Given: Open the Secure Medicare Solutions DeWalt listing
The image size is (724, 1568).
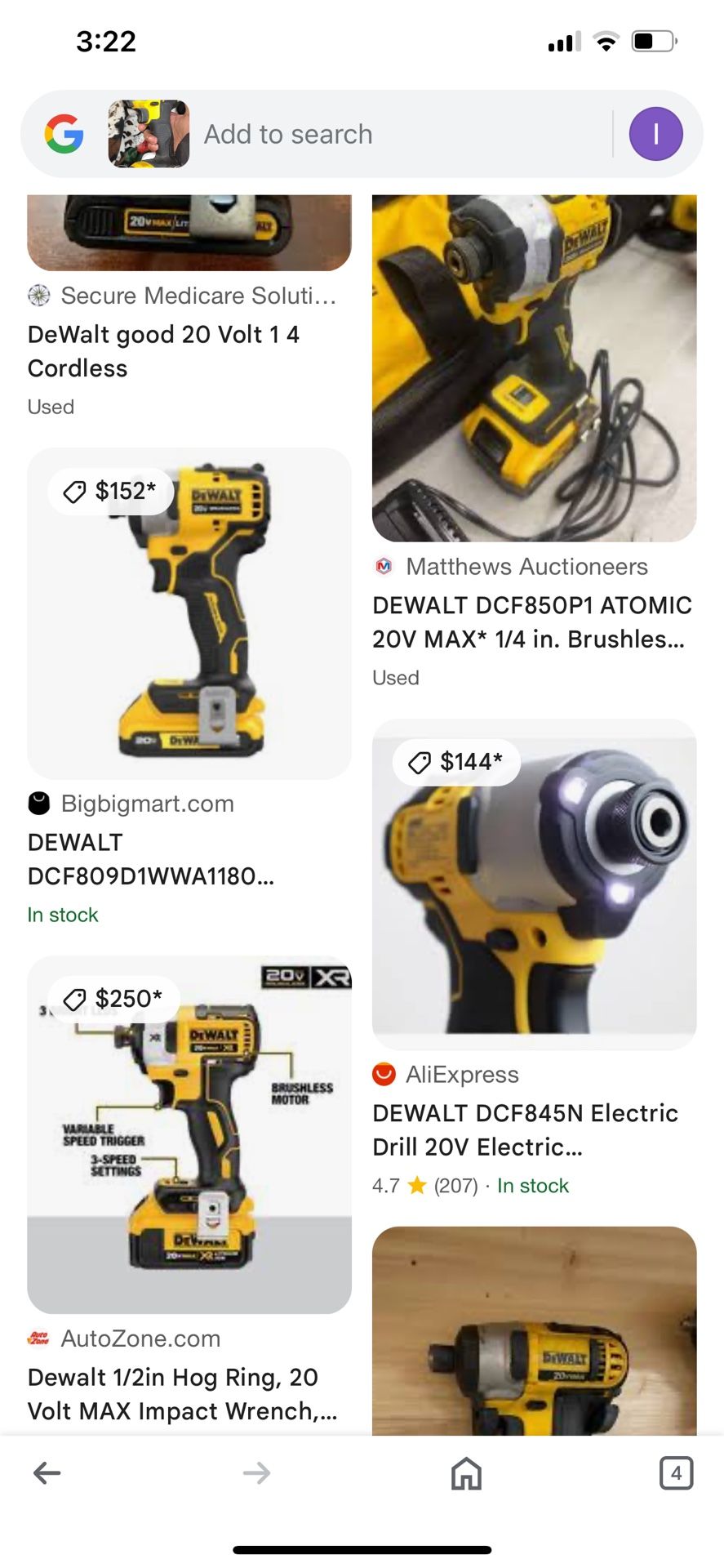Looking at the screenshot, I should coord(163,351).
